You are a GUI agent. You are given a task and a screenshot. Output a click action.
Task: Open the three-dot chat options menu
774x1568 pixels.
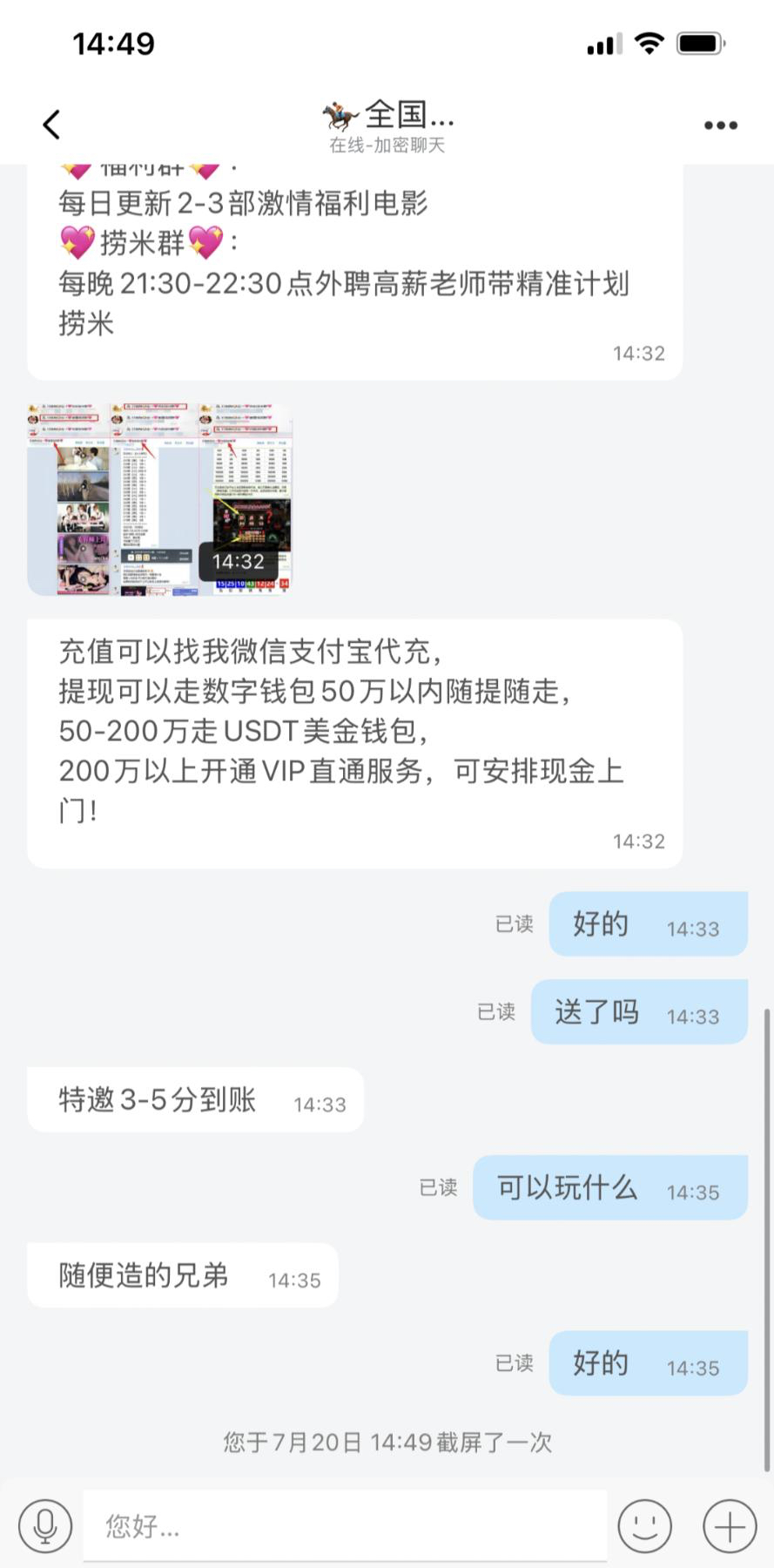(720, 125)
